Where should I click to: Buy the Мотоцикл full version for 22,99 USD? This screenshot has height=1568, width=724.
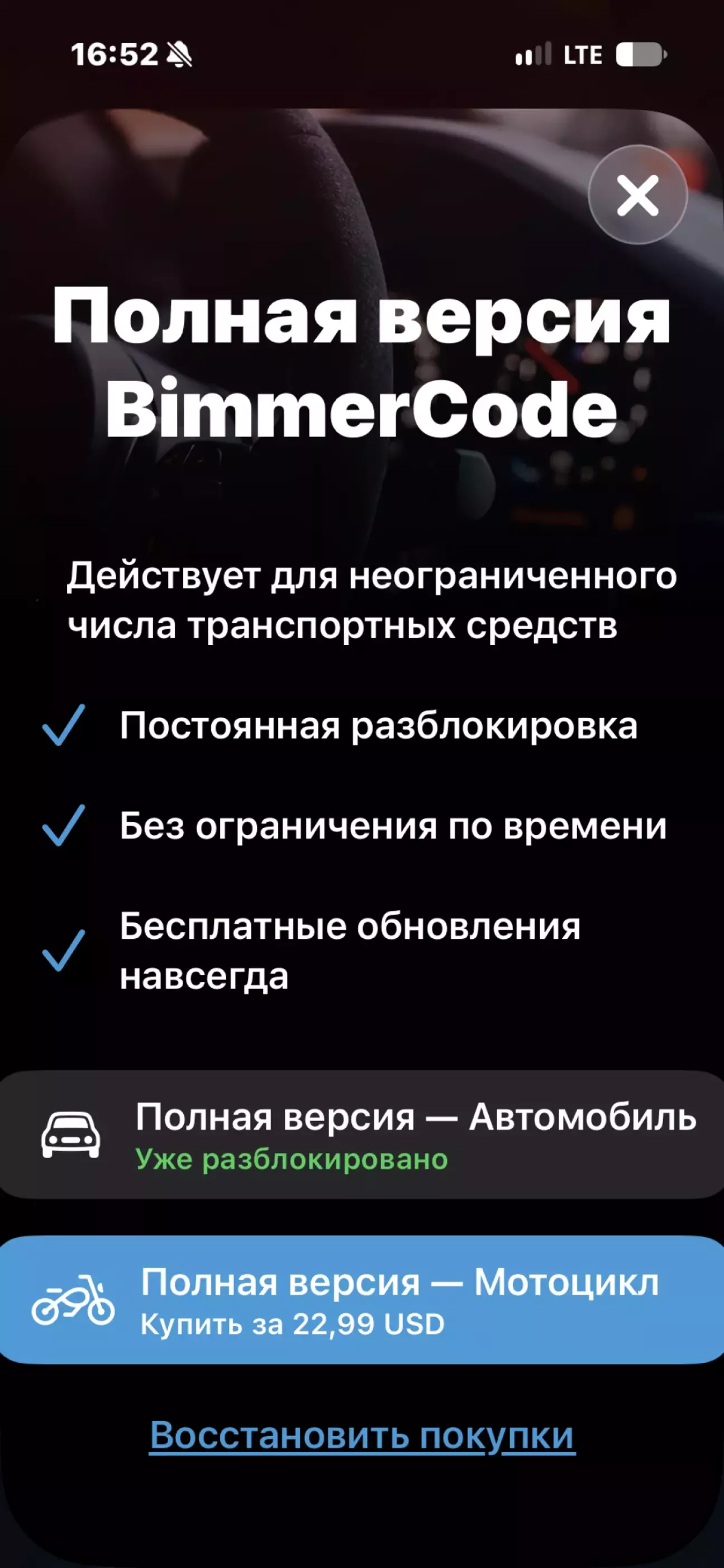click(362, 1300)
